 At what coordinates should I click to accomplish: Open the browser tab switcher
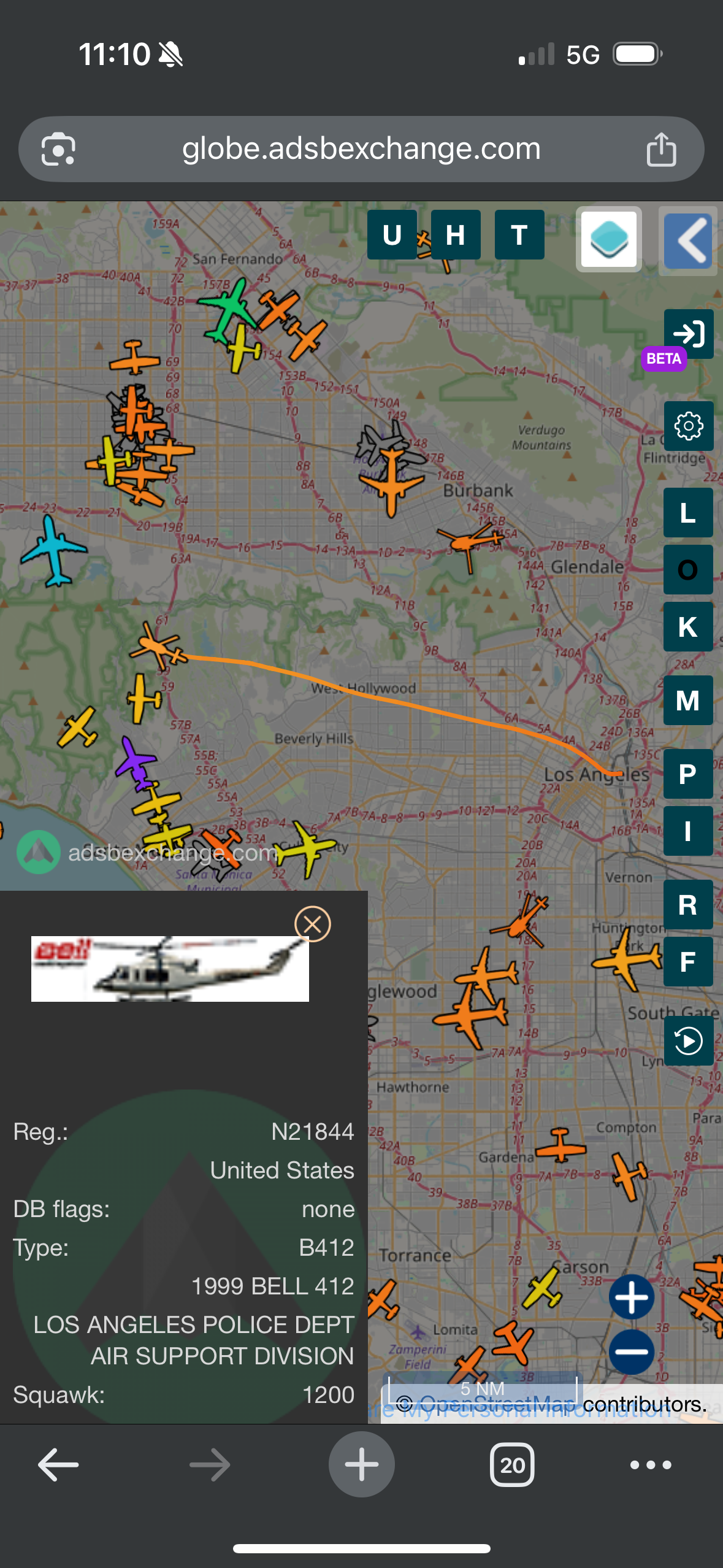click(512, 1465)
